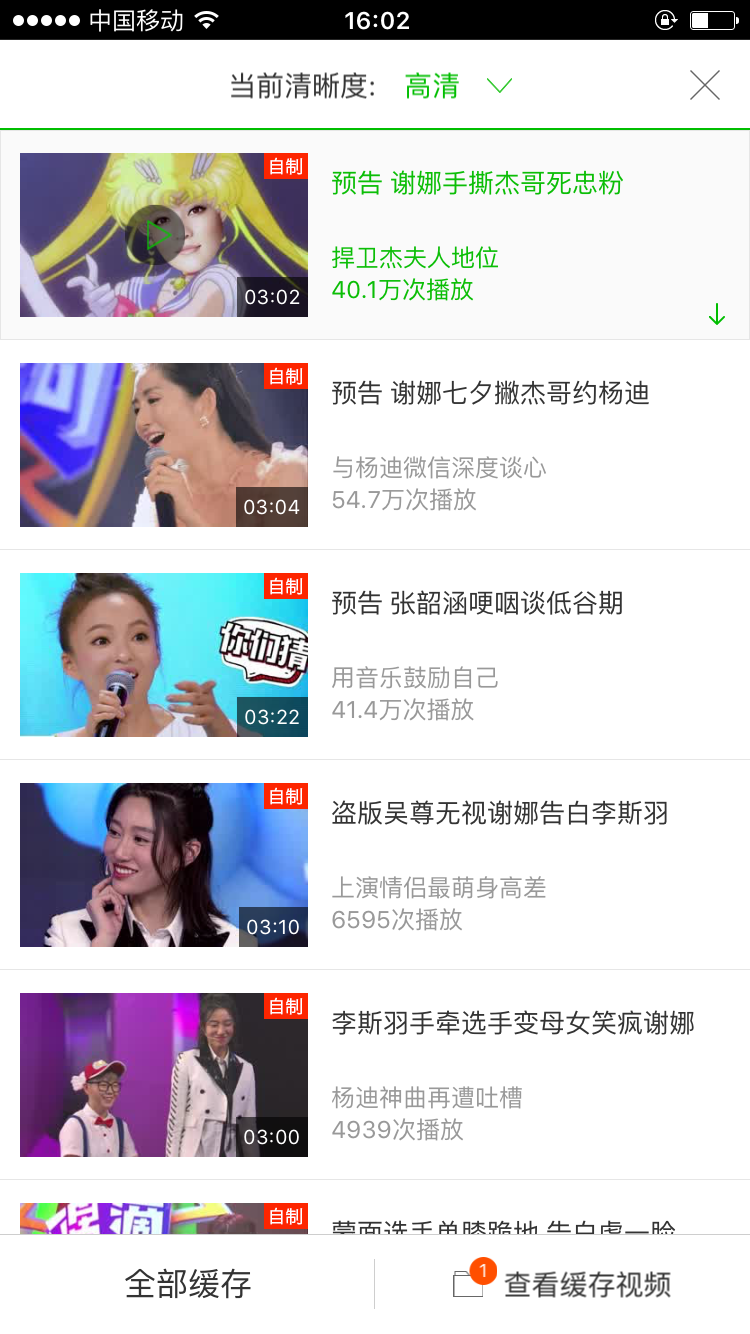Image resolution: width=750 pixels, height=1334 pixels.
Task: Tap the thumbnail of 李斯羽手牵选手变母女笑疯谢娜
Action: (163, 1075)
